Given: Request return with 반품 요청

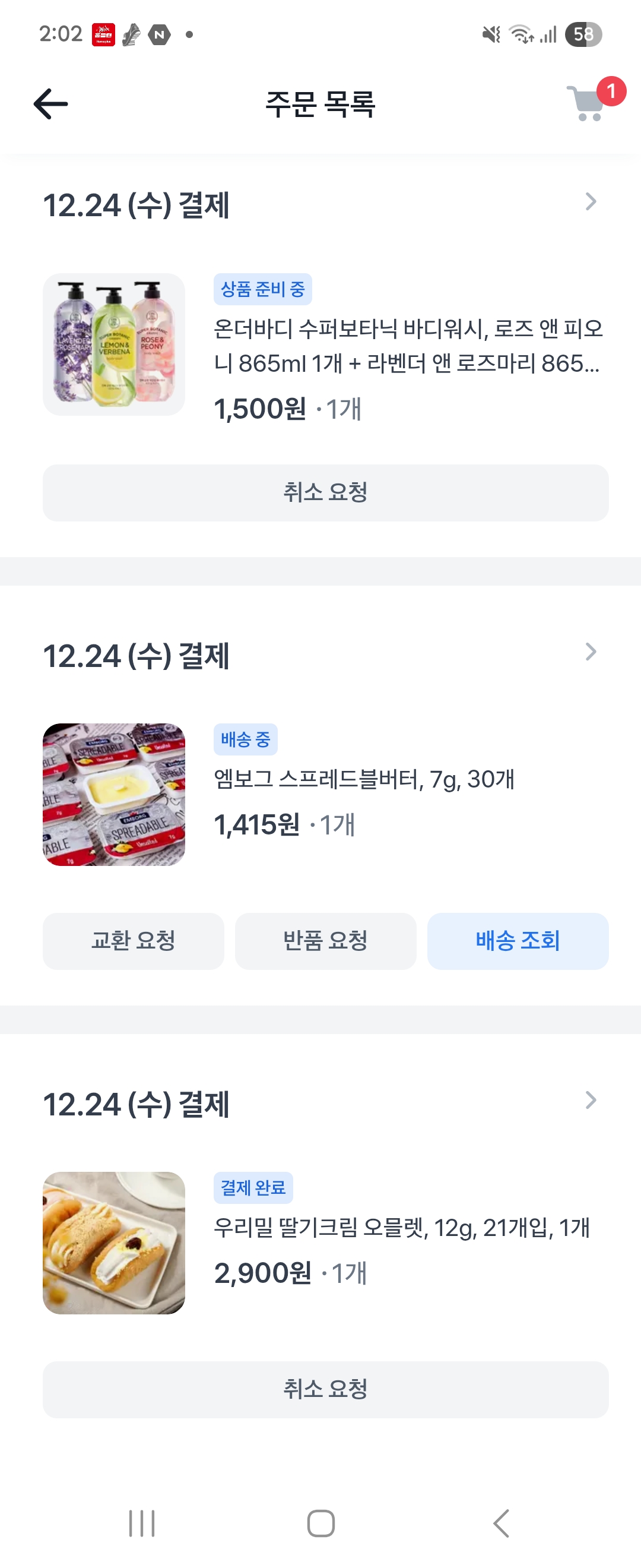Looking at the screenshot, I should [325, 940].
